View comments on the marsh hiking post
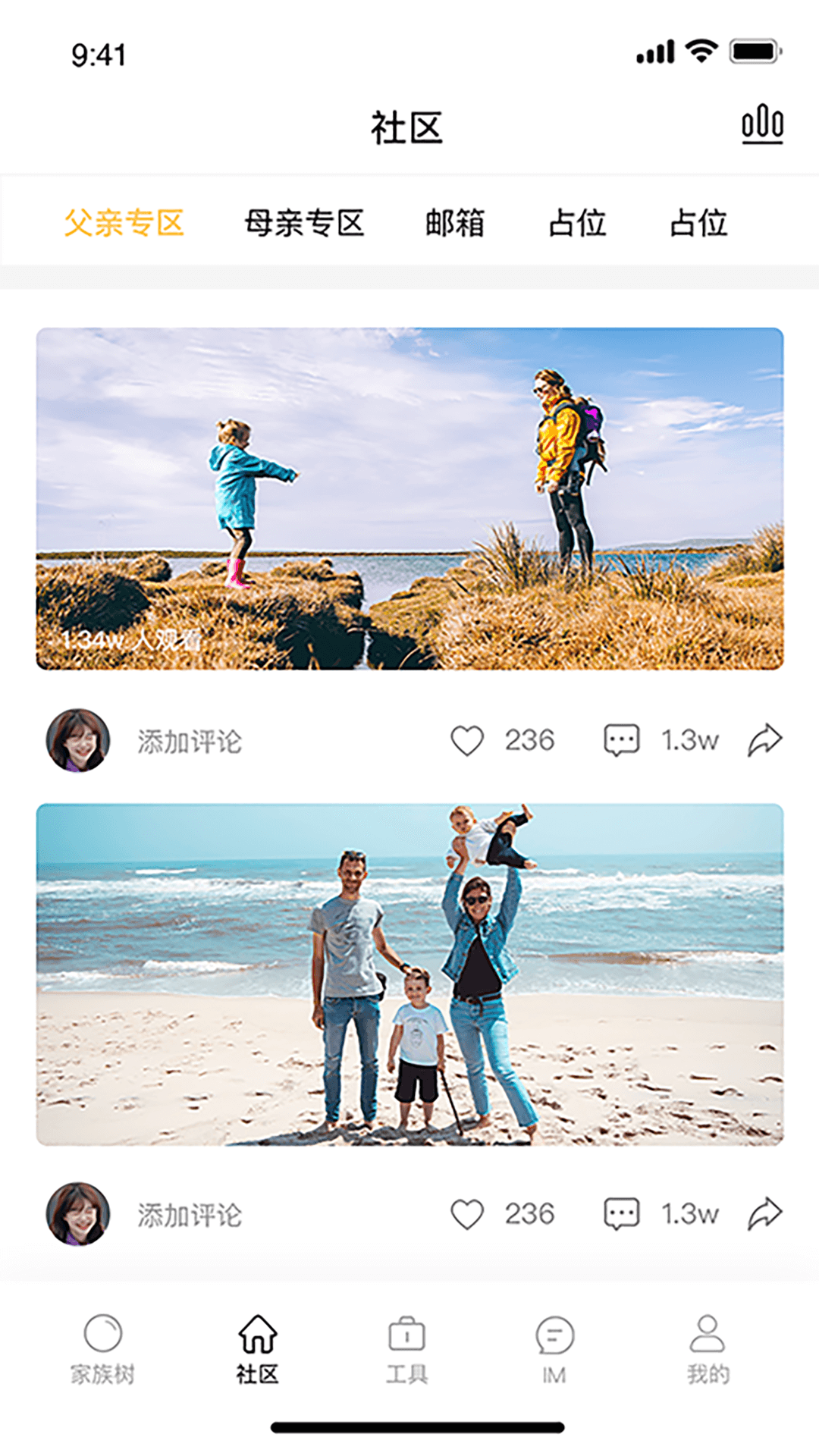819x1456 pixels. (x=621, y=741)
